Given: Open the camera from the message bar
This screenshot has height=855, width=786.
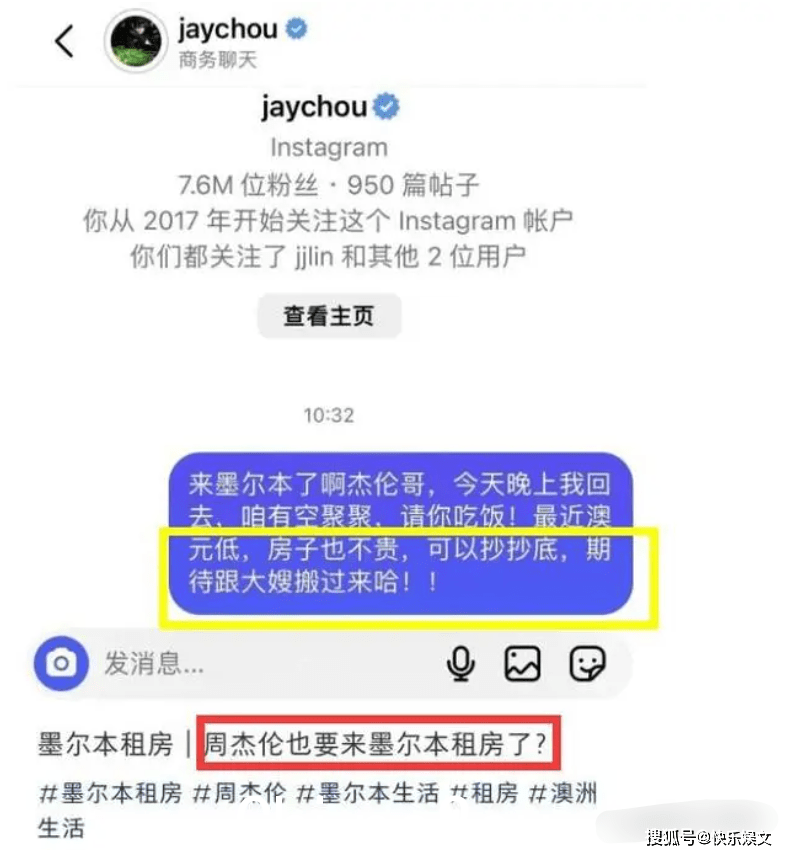Looking at the screenshot, I should point(60,662).
